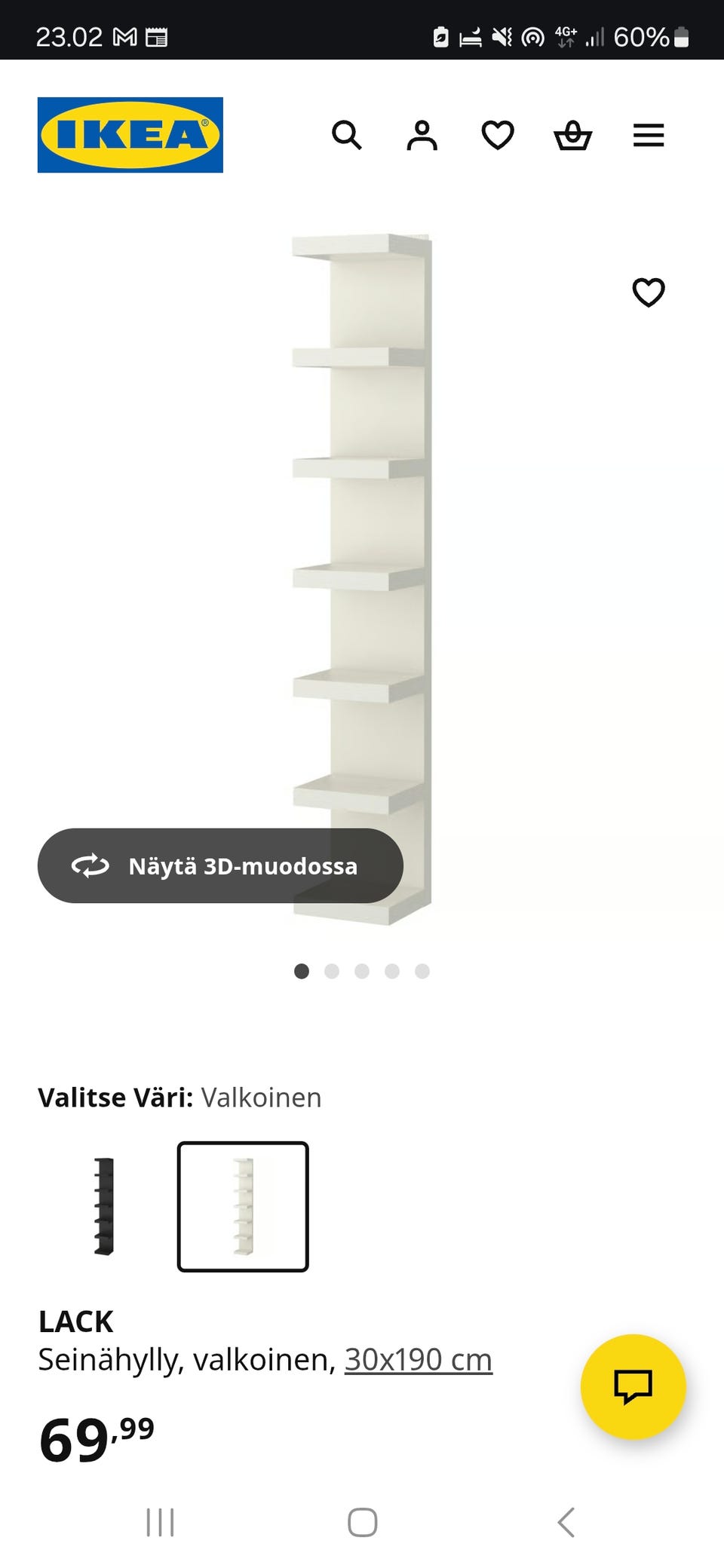Open recent apps in navigation bar
Screen dimensions: 724x1568
pyautogui.click(x=161, y=1522)
